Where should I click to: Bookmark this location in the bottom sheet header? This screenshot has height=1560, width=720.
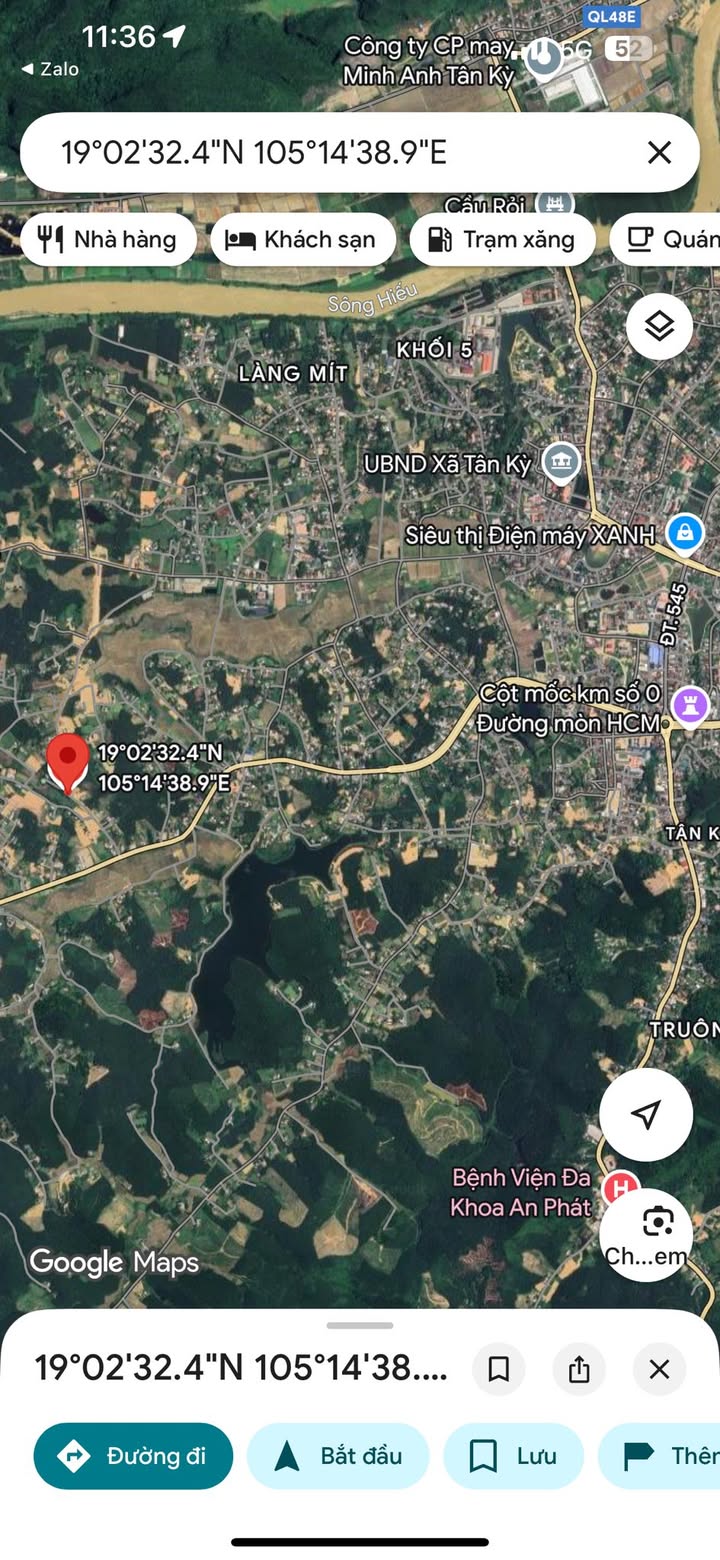498,1369
